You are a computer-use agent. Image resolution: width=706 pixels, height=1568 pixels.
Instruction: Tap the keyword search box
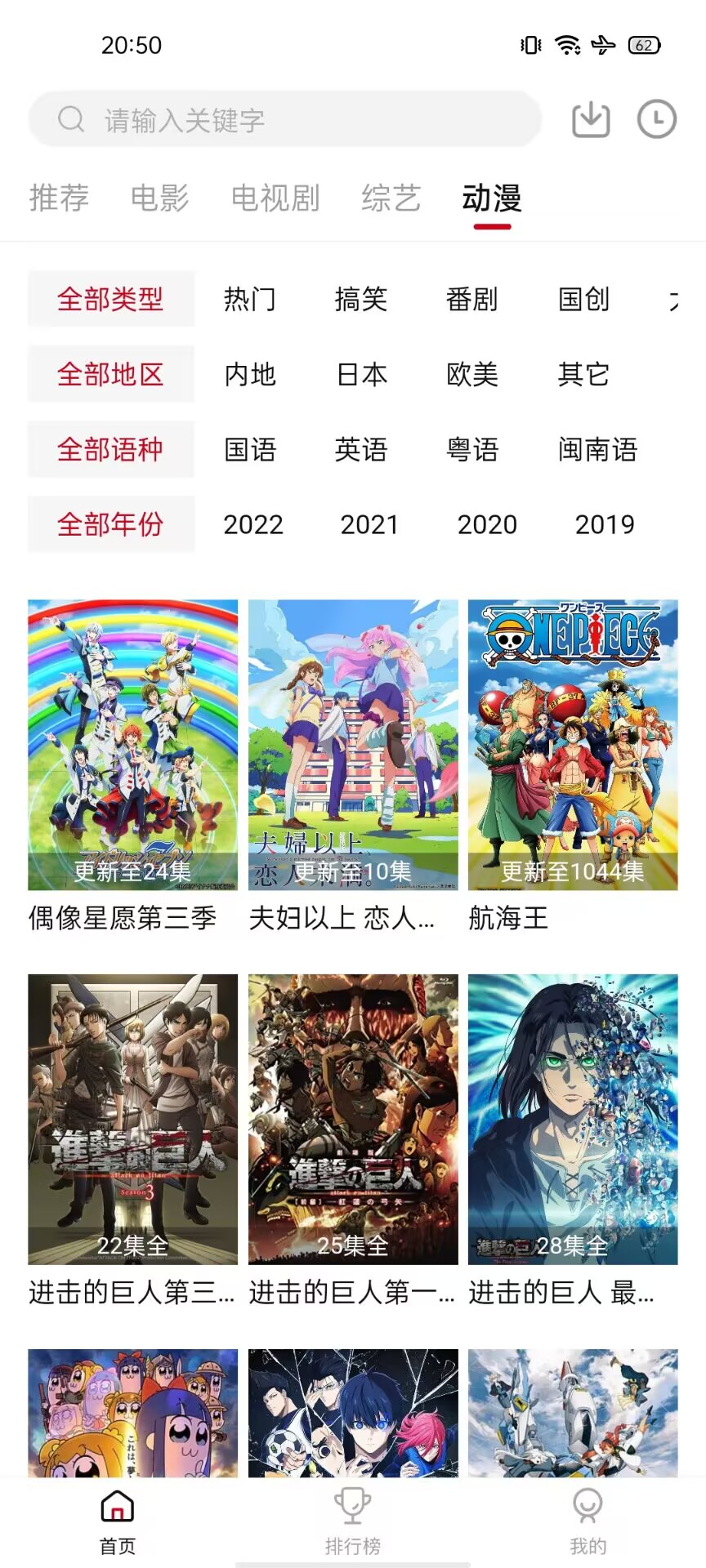tap(284, 120)
